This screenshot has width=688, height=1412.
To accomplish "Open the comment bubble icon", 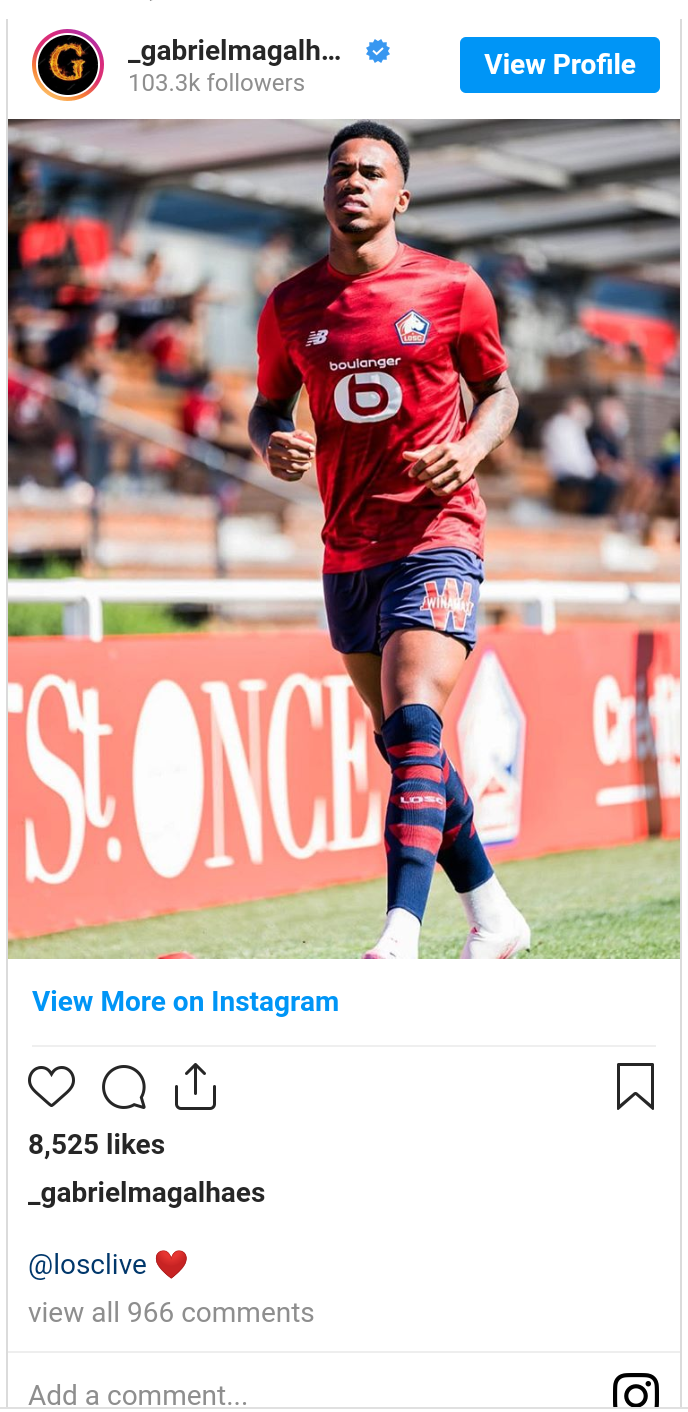I will coord(124,1087).
